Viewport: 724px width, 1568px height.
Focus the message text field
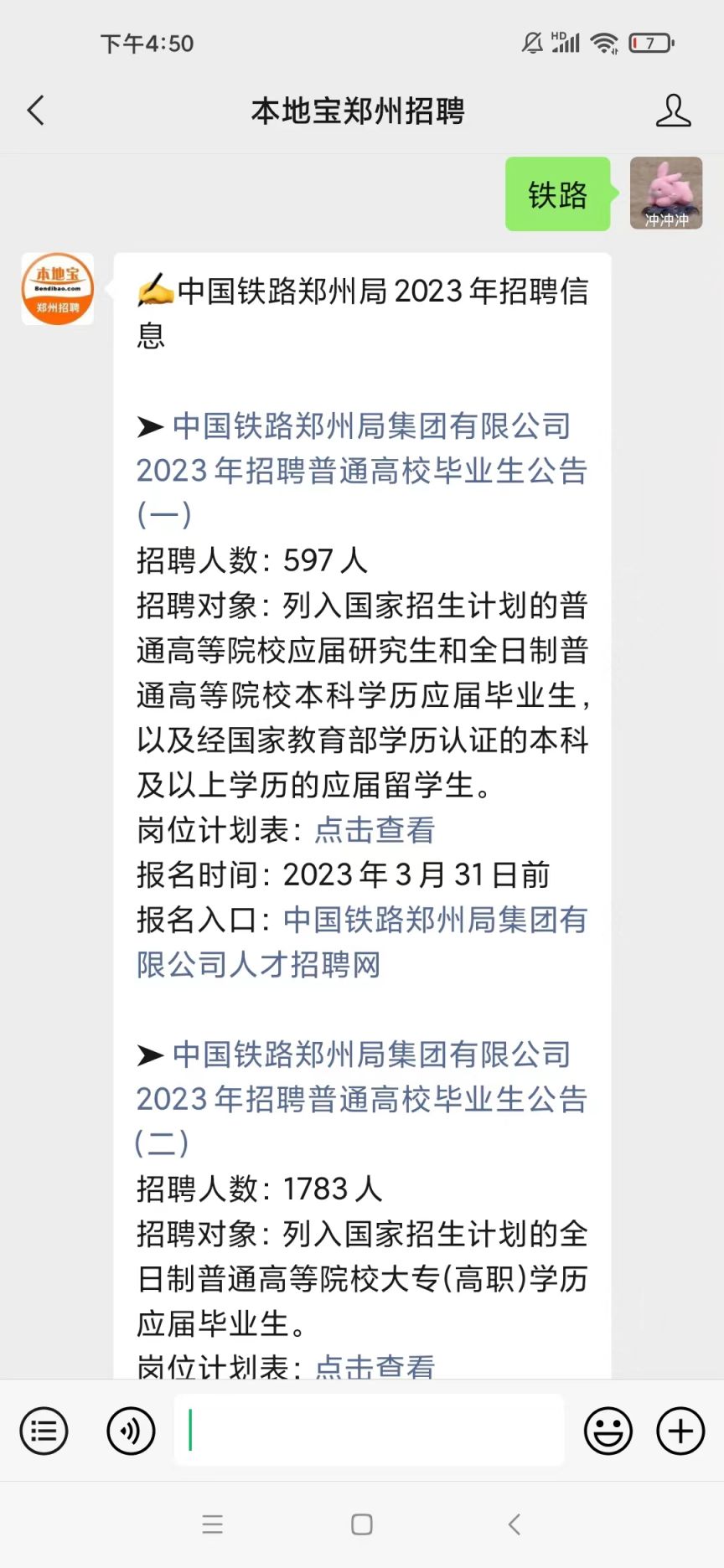tap(369, 1431)
